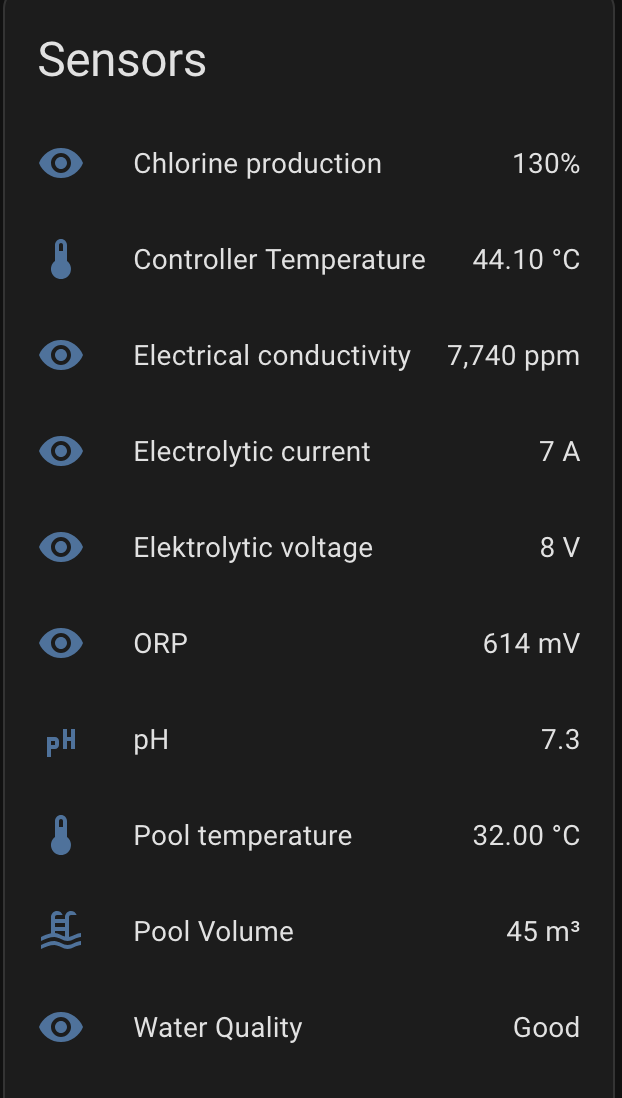Open the Chlorine production sensor details
Image resolution: width=622 pixels, height=1098 pixels.
[x=257, y=164]
